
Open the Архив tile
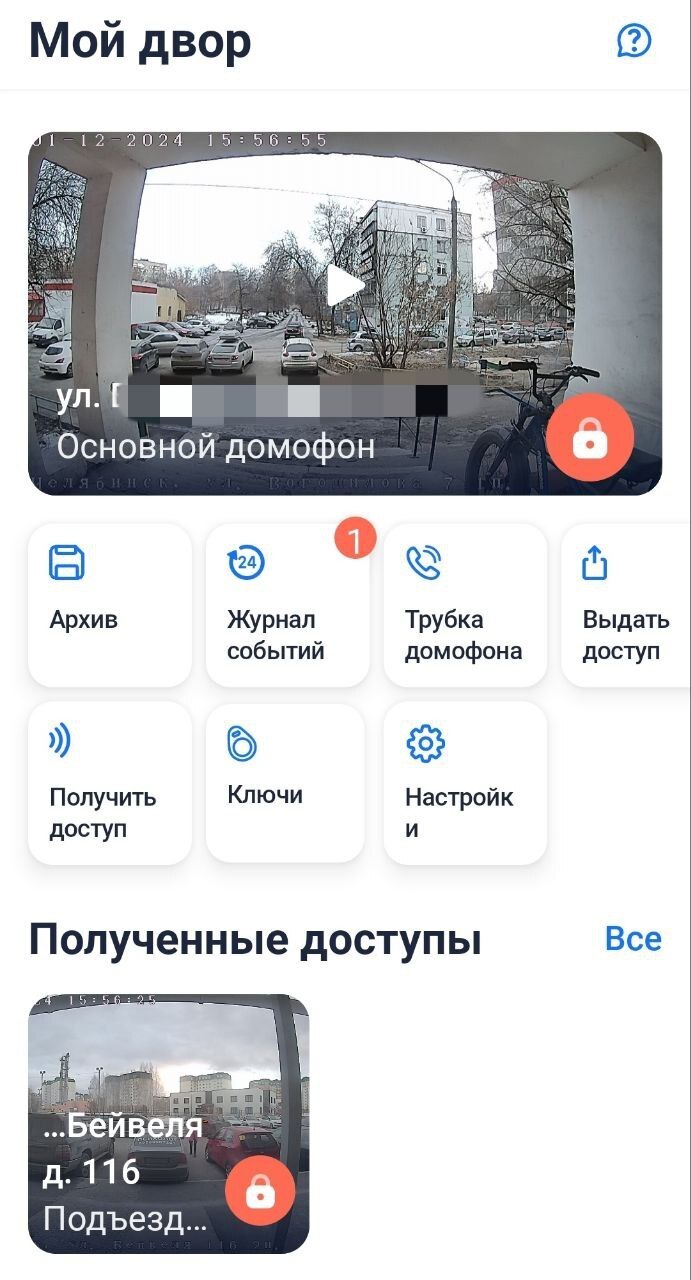pos(110,605)
